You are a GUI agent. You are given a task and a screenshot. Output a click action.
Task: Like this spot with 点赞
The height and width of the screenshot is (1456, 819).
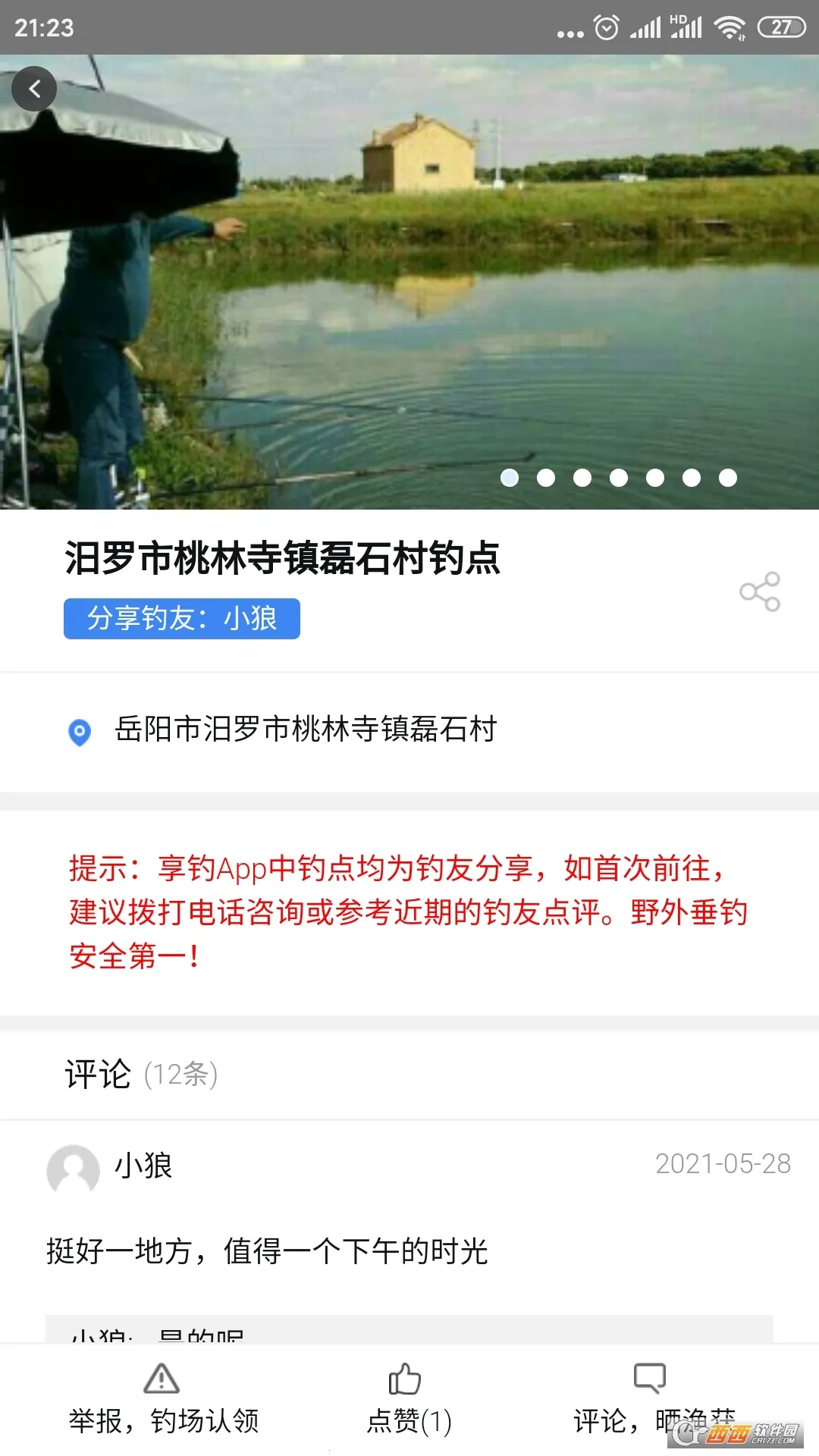(x=409, y=1399)
